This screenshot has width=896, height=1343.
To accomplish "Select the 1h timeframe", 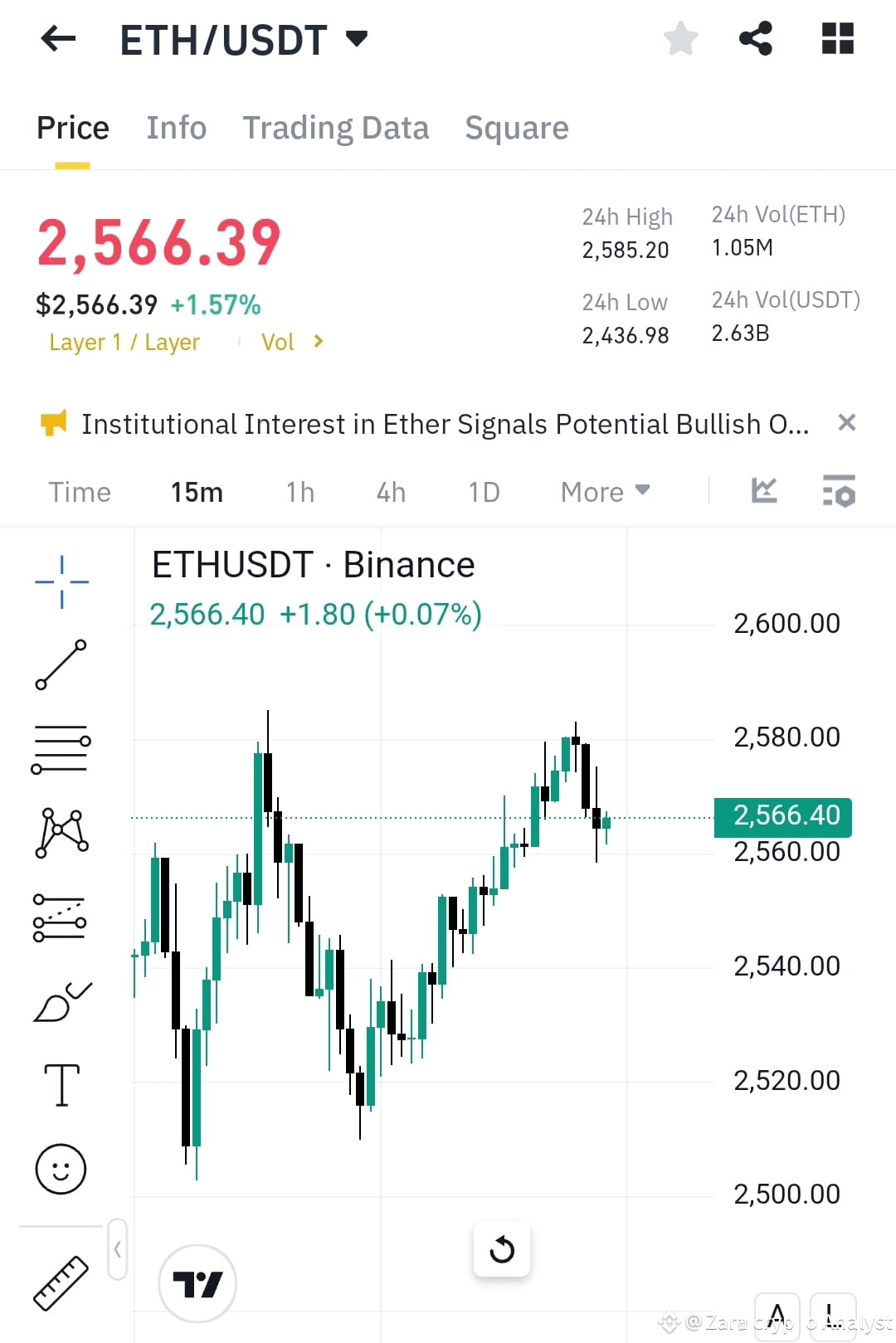I will [x=299, y=491].
